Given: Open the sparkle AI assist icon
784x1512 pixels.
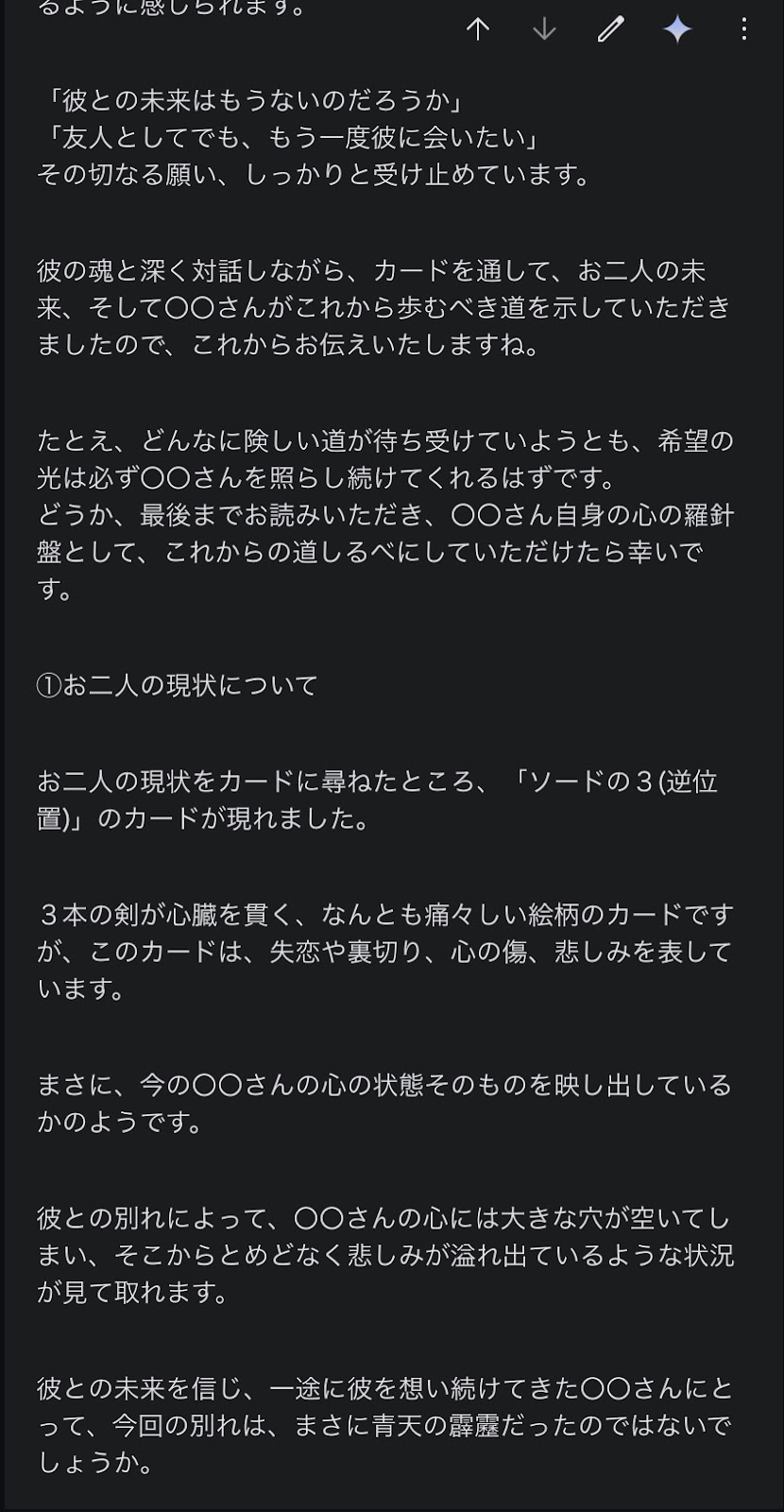Looking at the screenshot, I should coord(677,29).
